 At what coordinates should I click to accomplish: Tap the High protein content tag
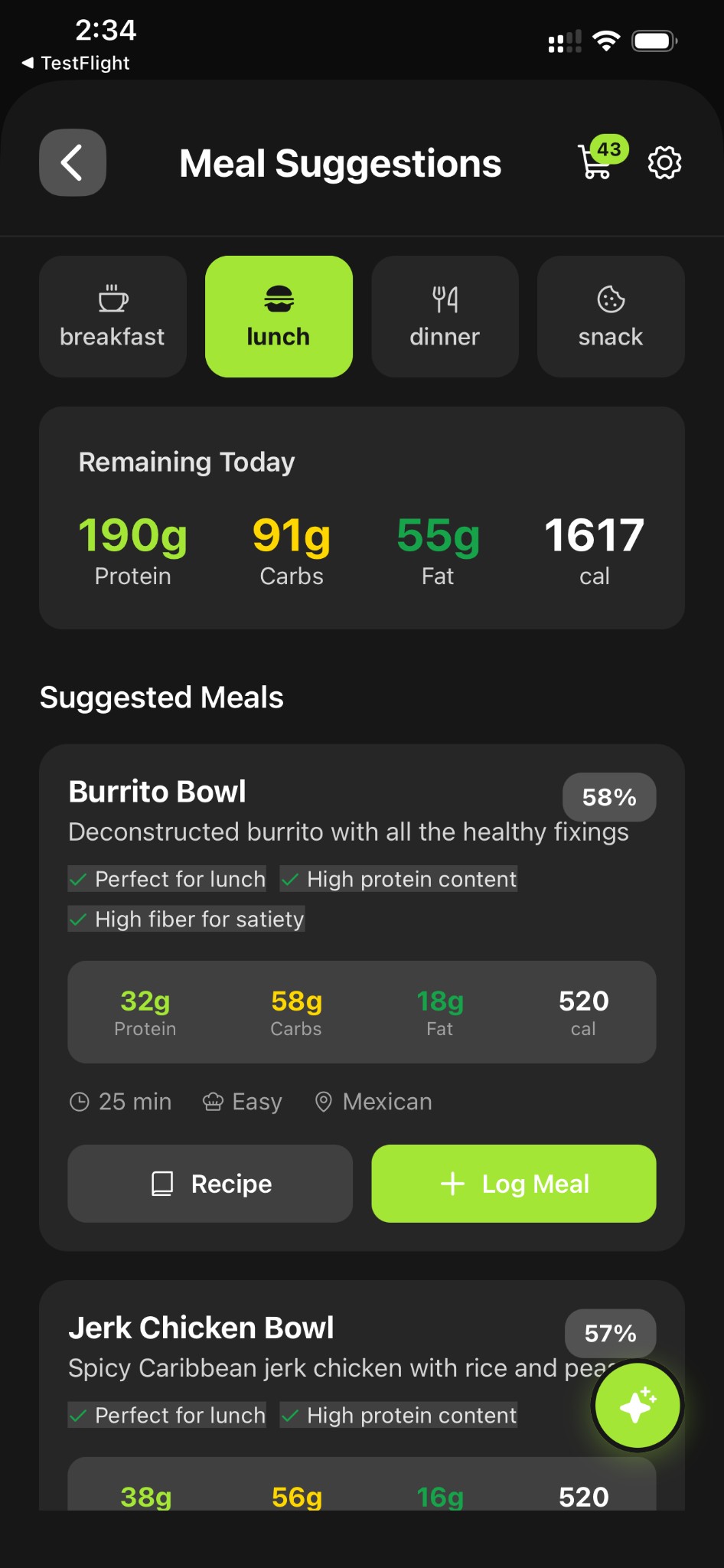pos(398,879)
